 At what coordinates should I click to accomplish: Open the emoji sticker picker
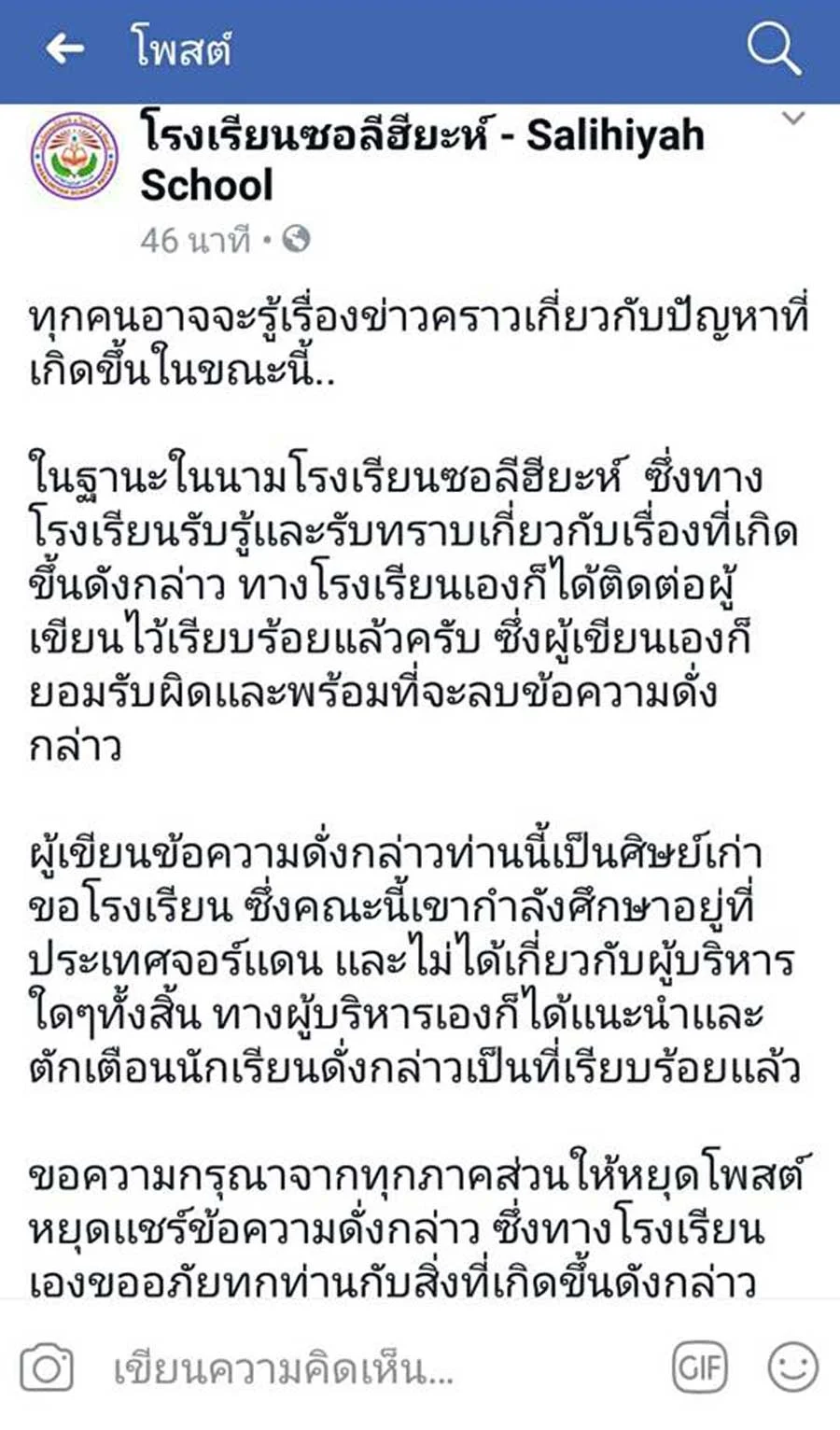point(793,1368)
